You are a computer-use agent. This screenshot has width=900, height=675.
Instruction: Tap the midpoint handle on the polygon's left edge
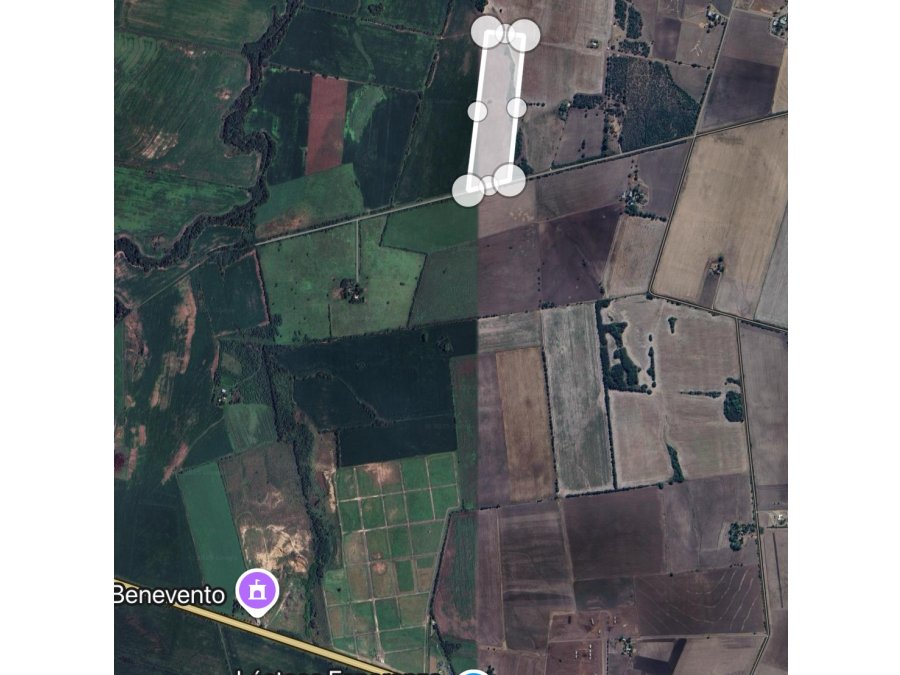[x=478, y=111]
